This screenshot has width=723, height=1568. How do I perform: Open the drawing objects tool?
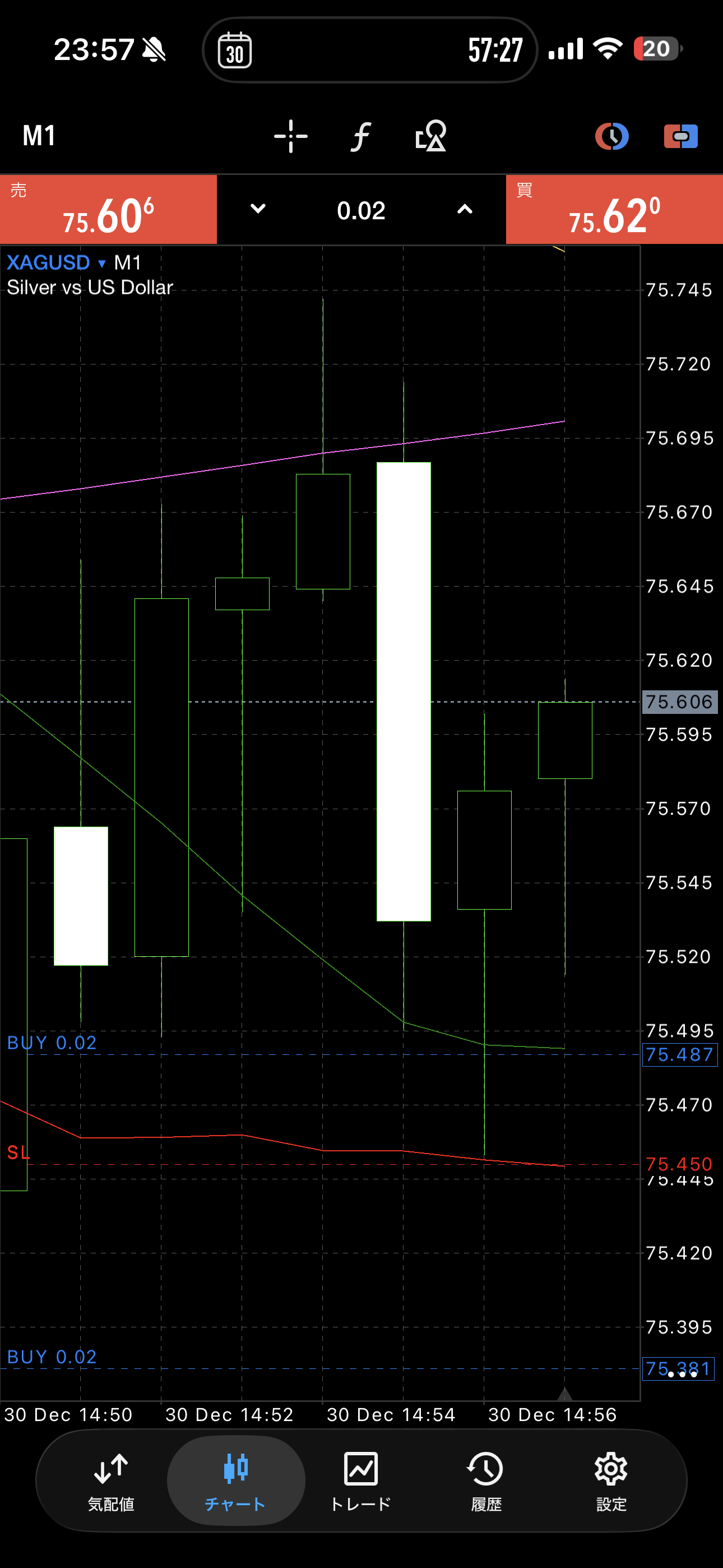point(431,136)
